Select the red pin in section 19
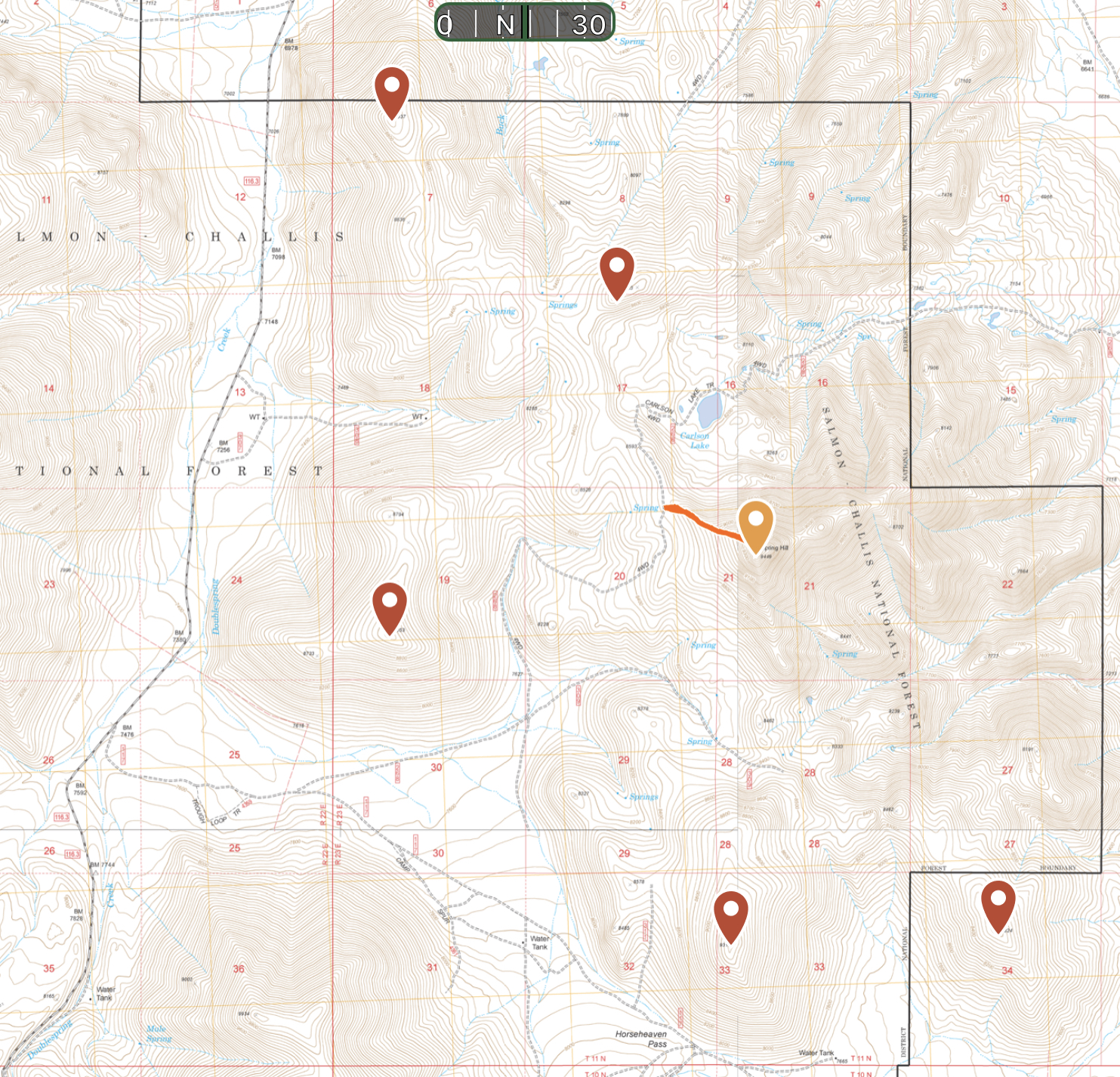Image resolution: width=1120 pixels, height=1077 pixels. tap(390, 604)
